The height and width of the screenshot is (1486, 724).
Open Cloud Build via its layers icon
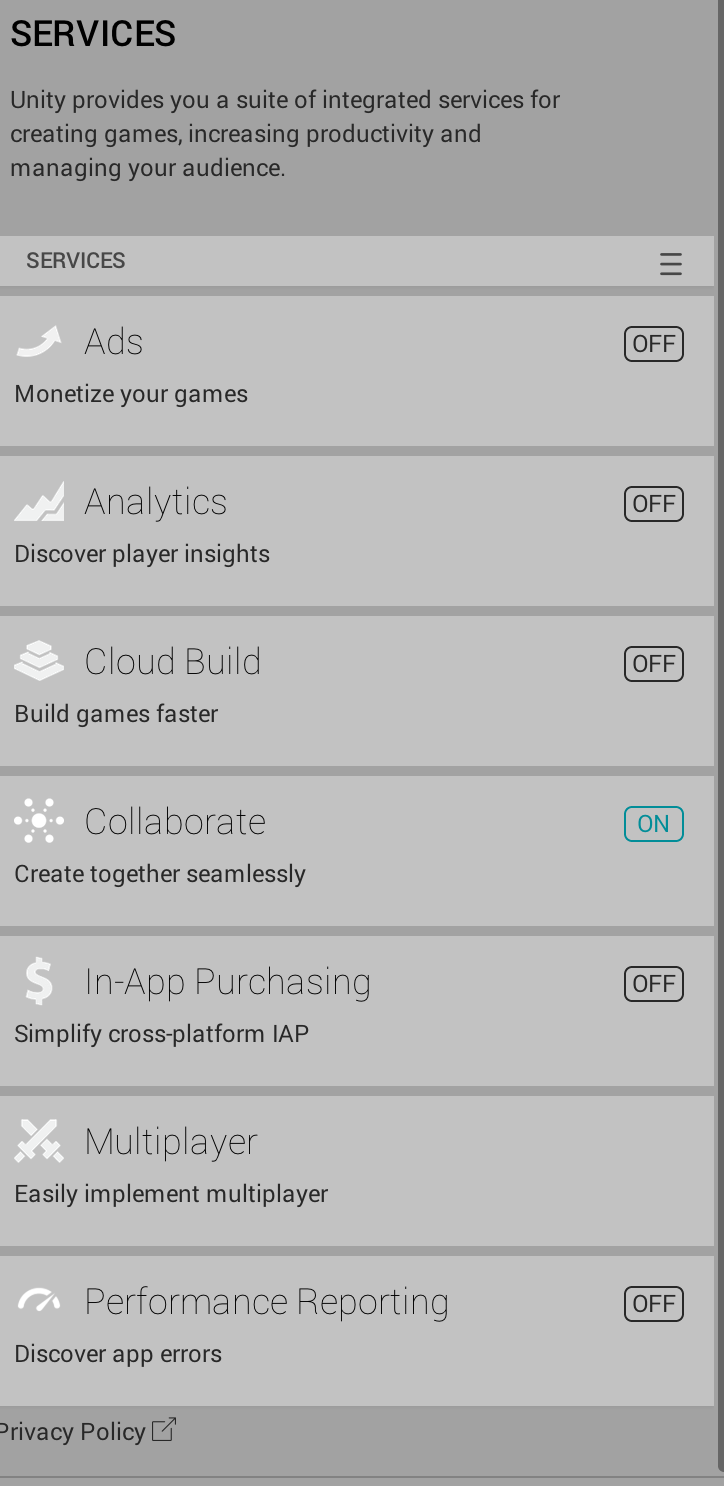point(38,661)
